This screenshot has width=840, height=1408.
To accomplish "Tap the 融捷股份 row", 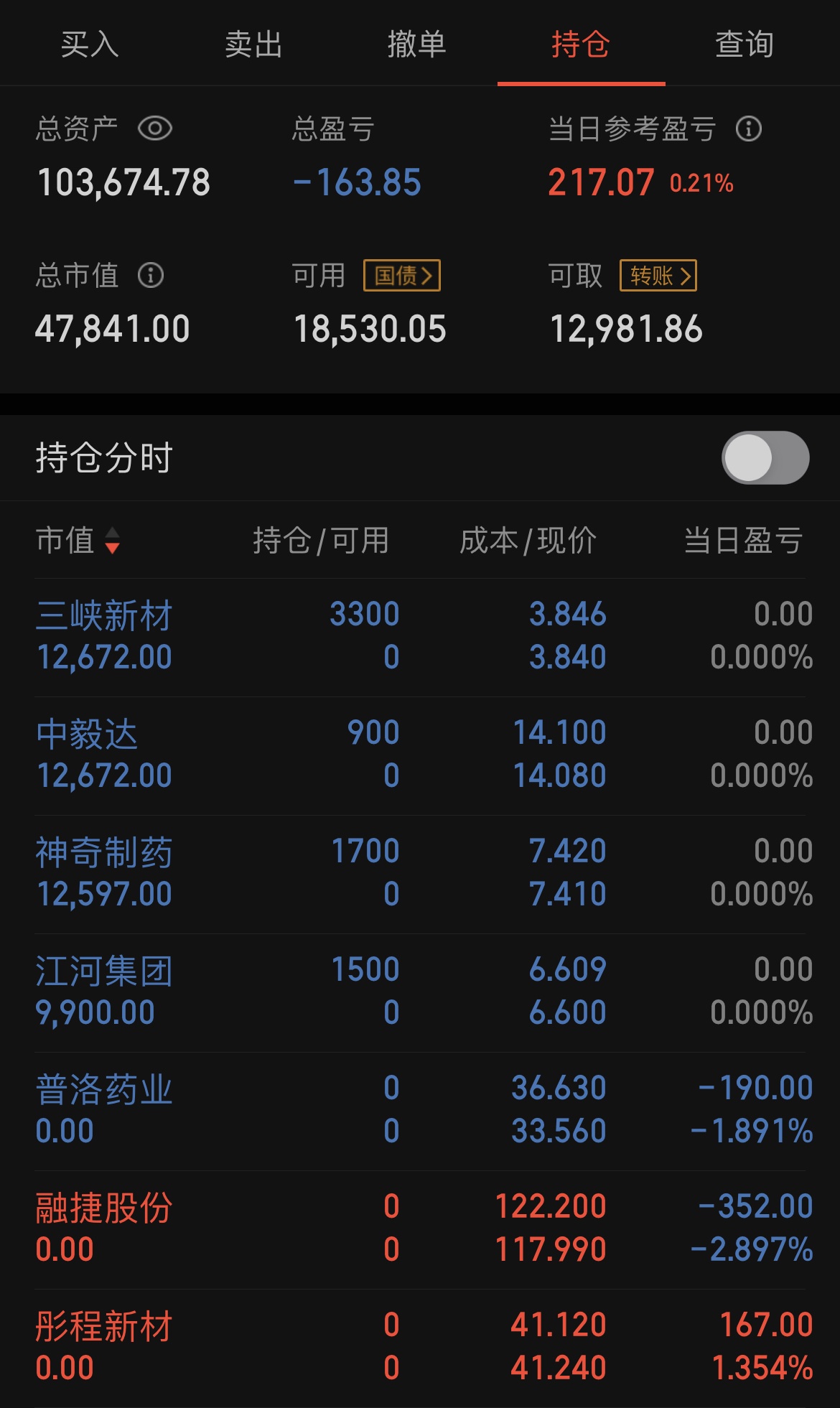I will pos(420,1229).
